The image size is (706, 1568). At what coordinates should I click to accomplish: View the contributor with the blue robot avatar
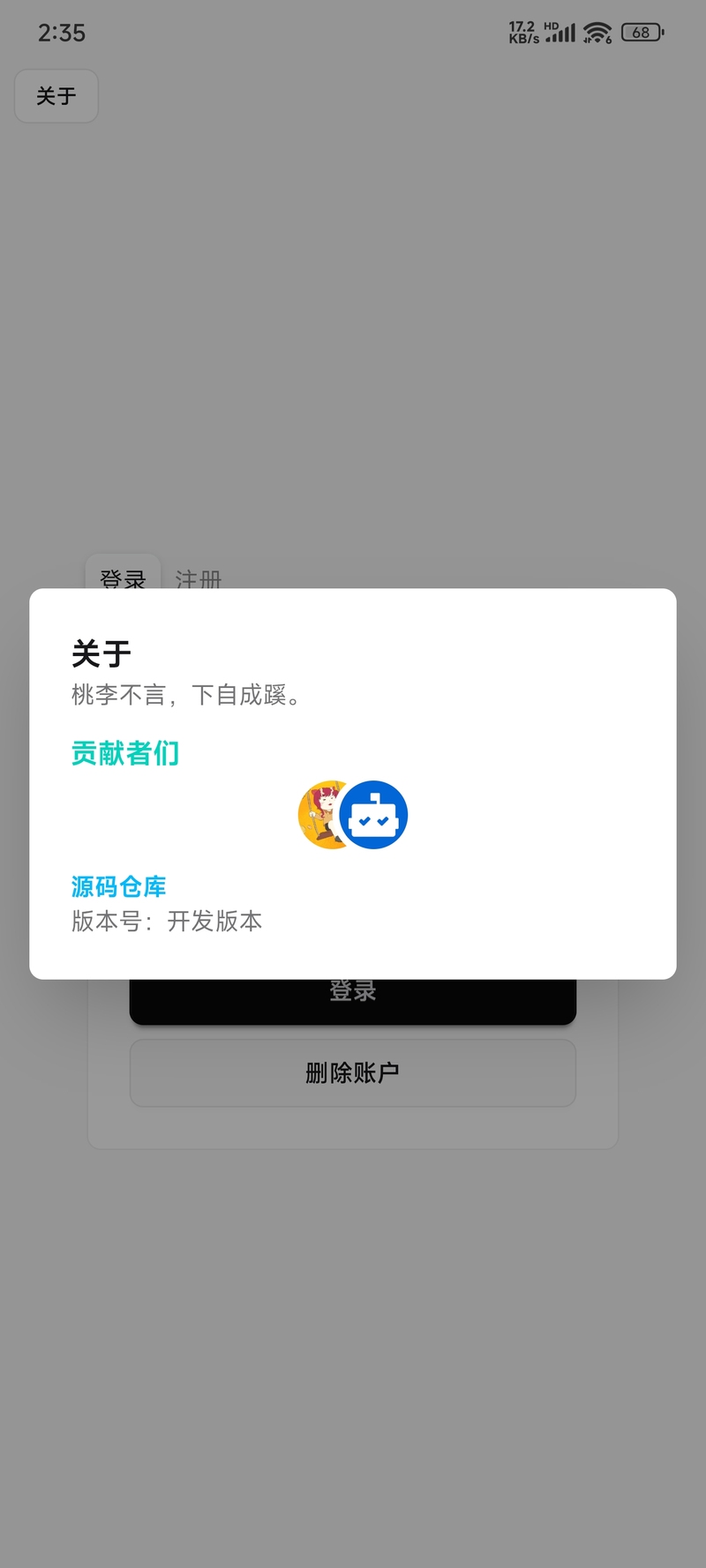click(375, 816)
